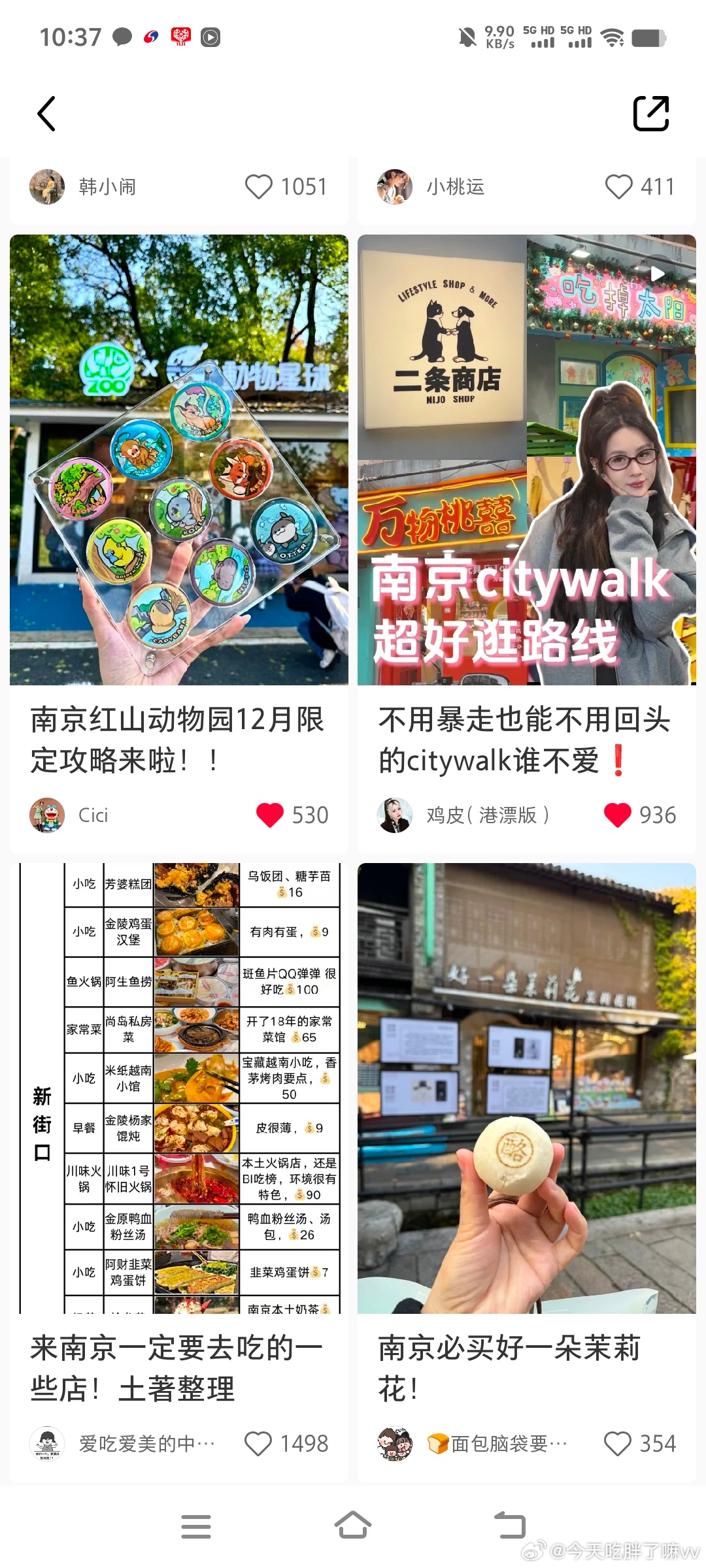Screen dimensions: 706x1568
Task: Like 爱吃爱美的中… post with 1498 likes
Action: point(258,1444)
